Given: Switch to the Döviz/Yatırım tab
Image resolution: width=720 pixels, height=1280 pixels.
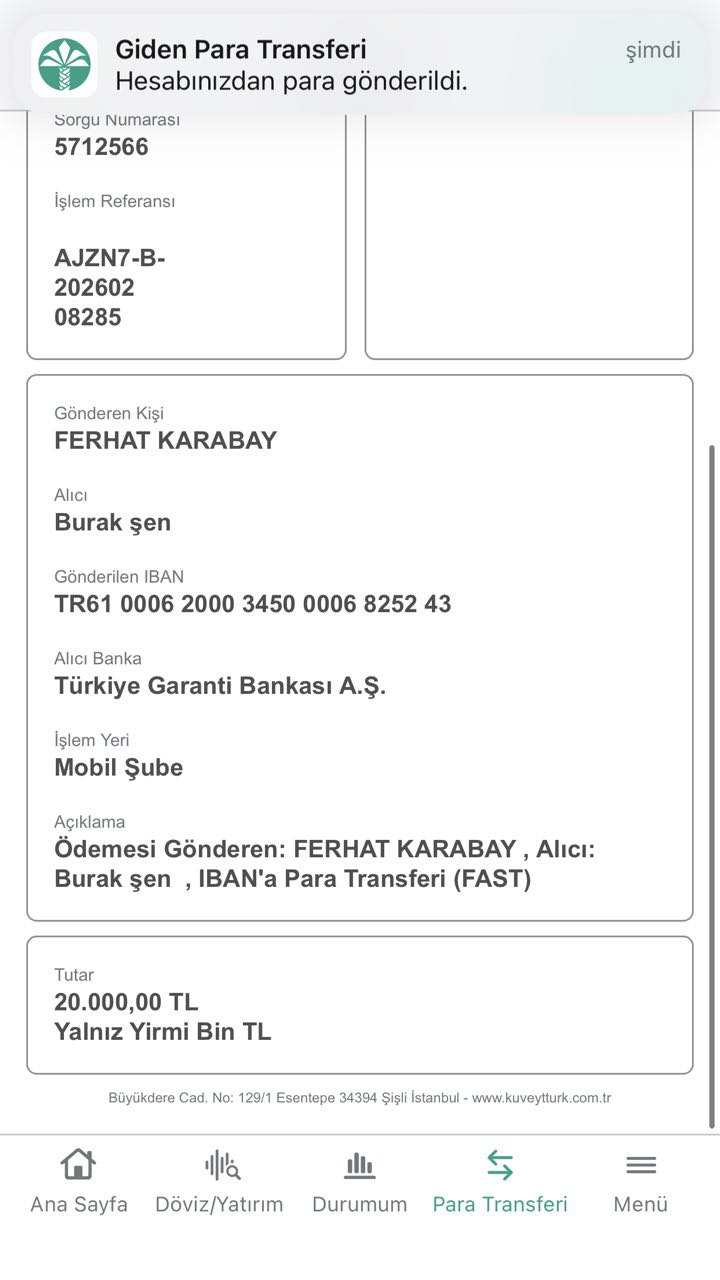Looking at the screenshot, I should coord(219,1182).
